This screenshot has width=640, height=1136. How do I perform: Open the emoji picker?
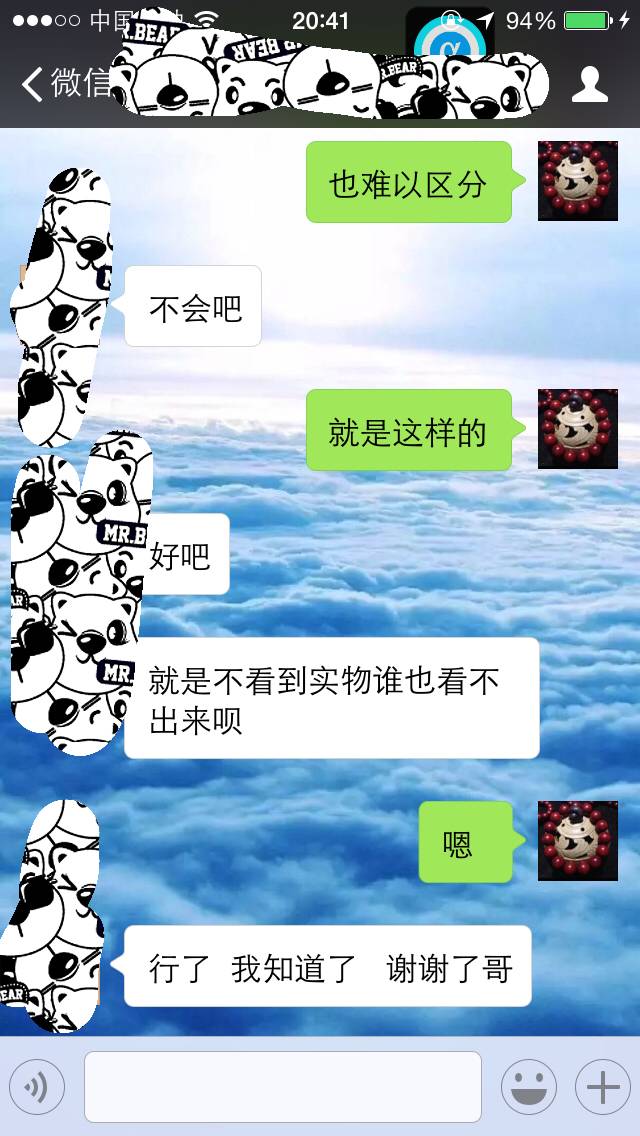[x=529, y=1087]
